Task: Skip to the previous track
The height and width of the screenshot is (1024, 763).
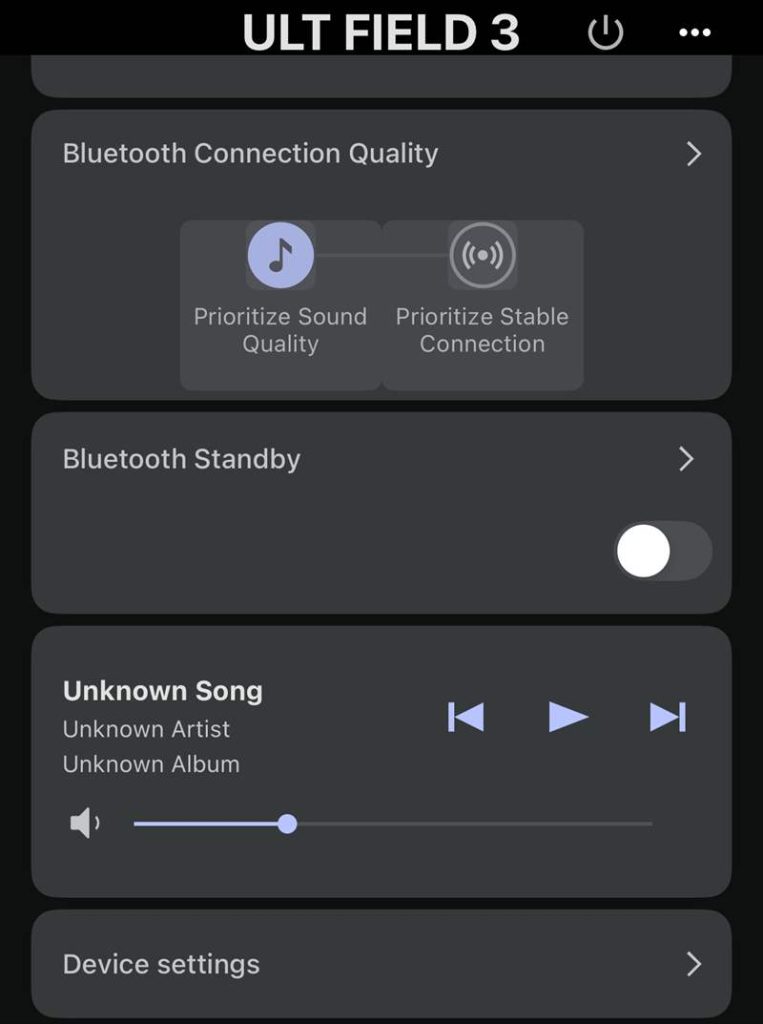Action: pos(466,717)
